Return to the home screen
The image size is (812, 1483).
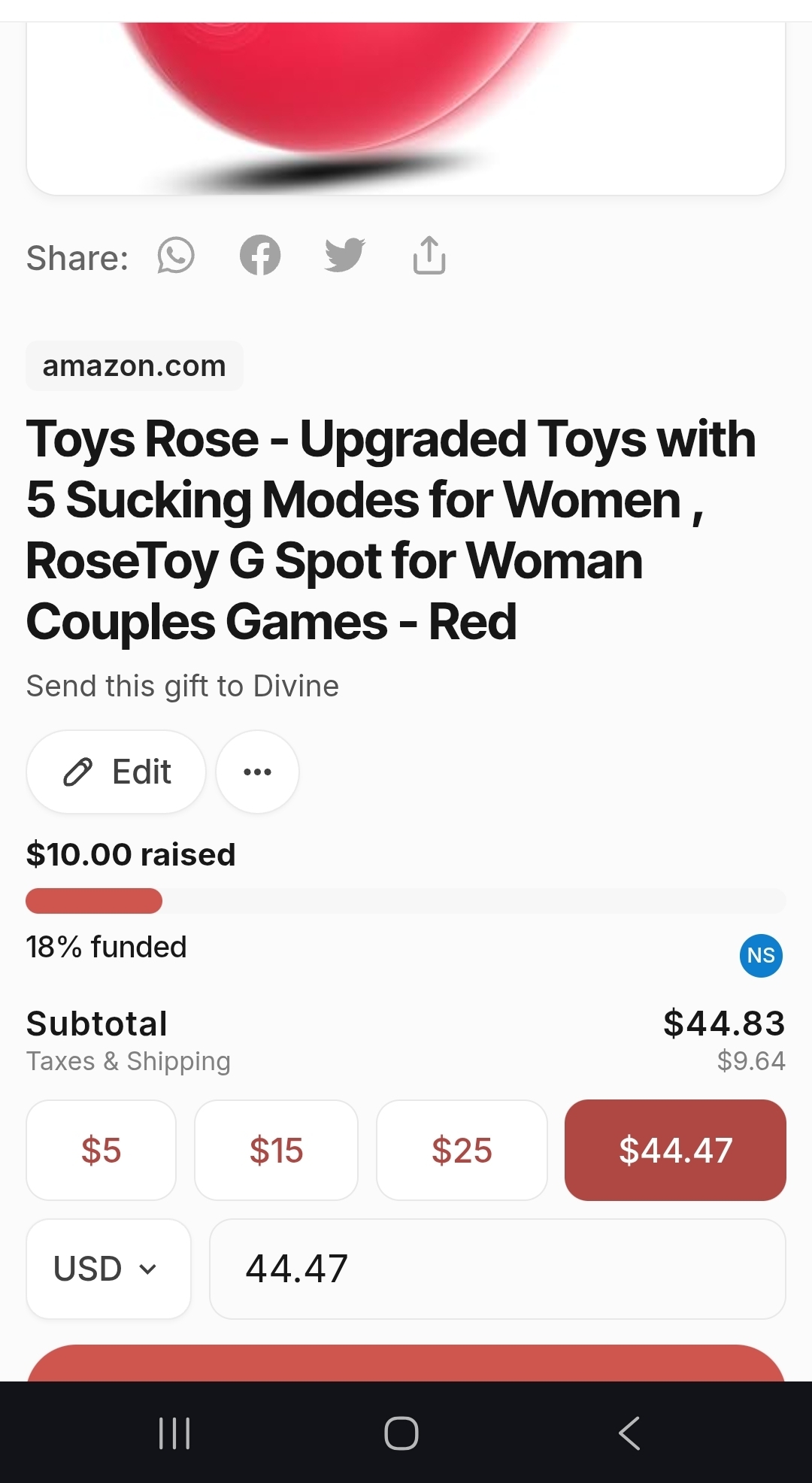point(401,1433)
